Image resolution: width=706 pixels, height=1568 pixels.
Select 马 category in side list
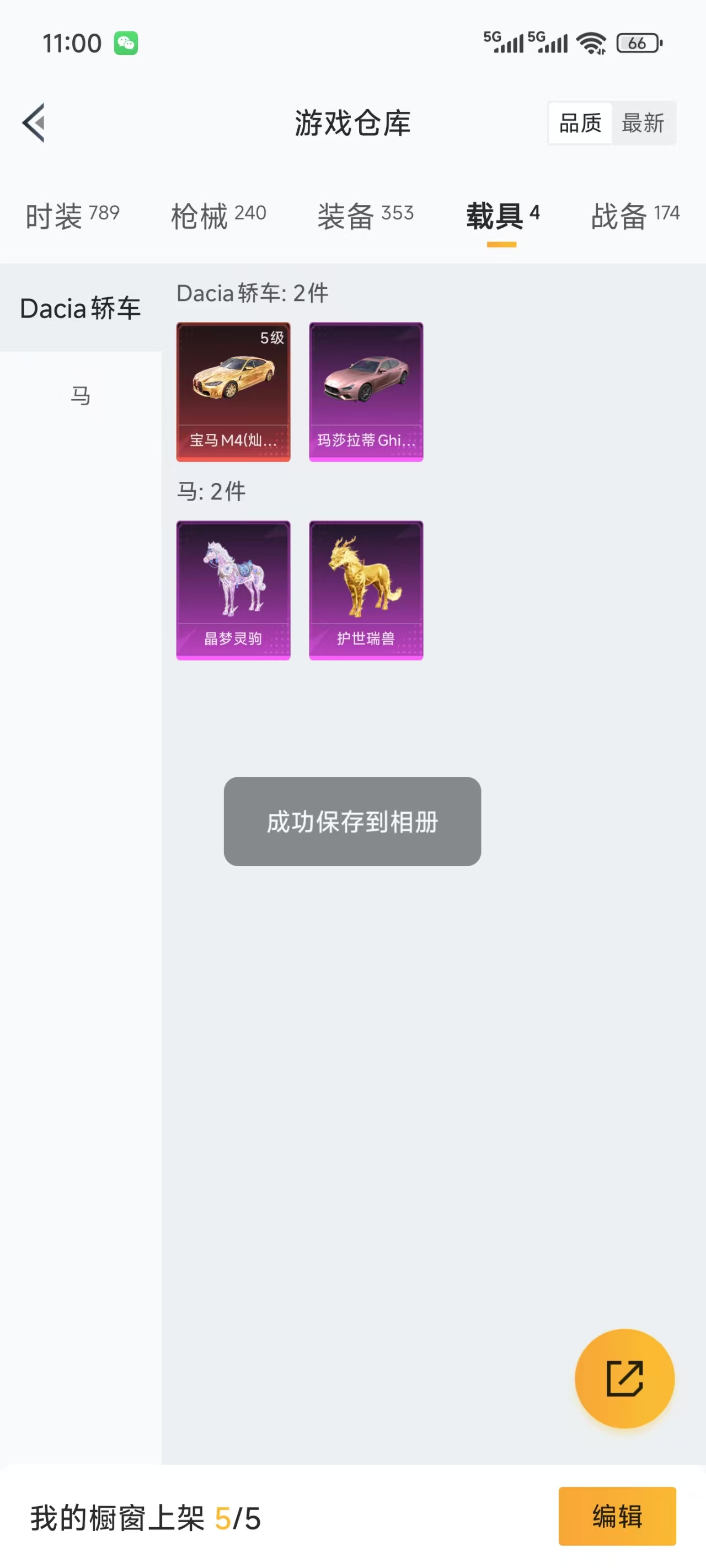[81, 396]
